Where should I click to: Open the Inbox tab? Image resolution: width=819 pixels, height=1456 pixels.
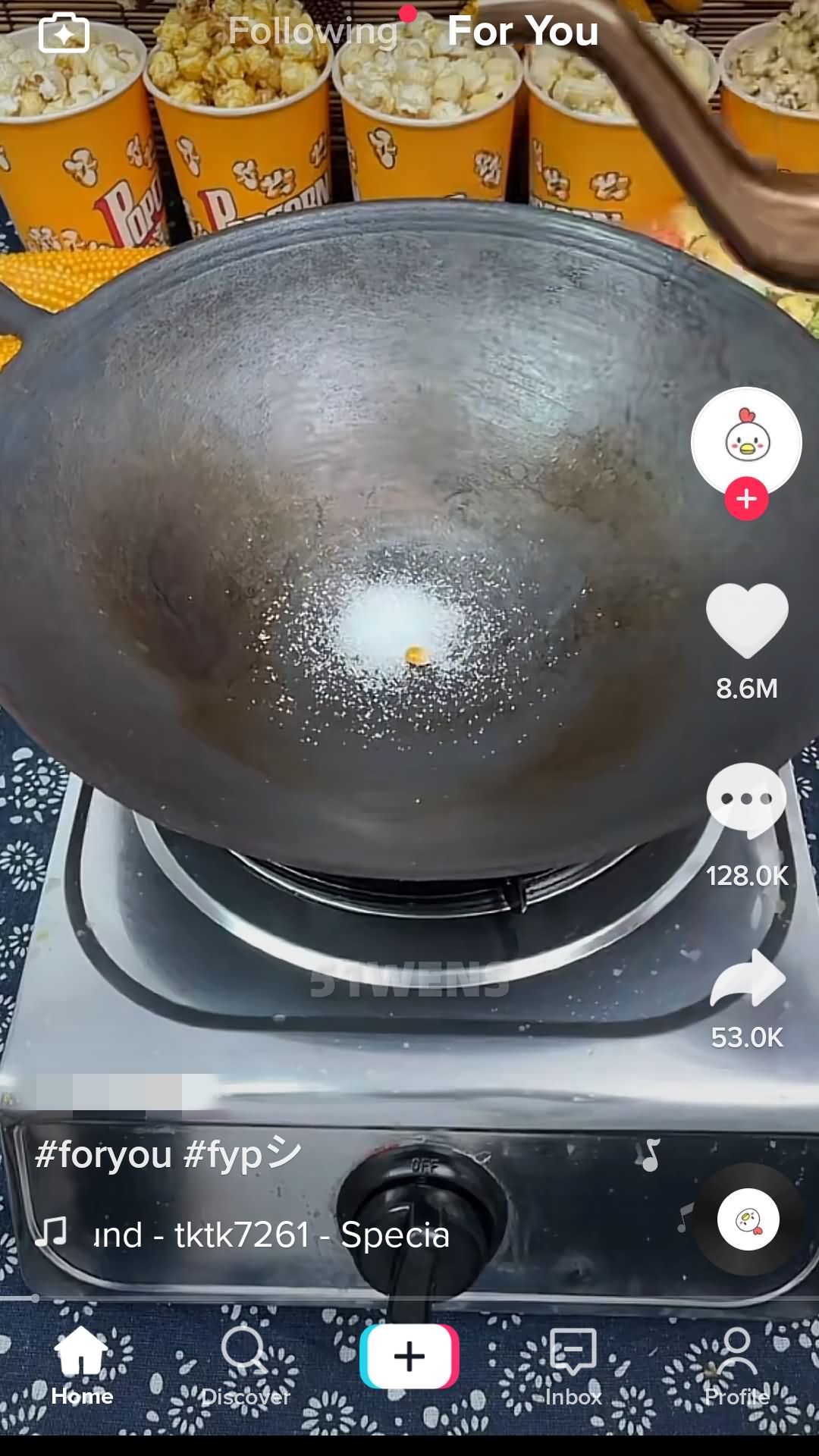573,1367
